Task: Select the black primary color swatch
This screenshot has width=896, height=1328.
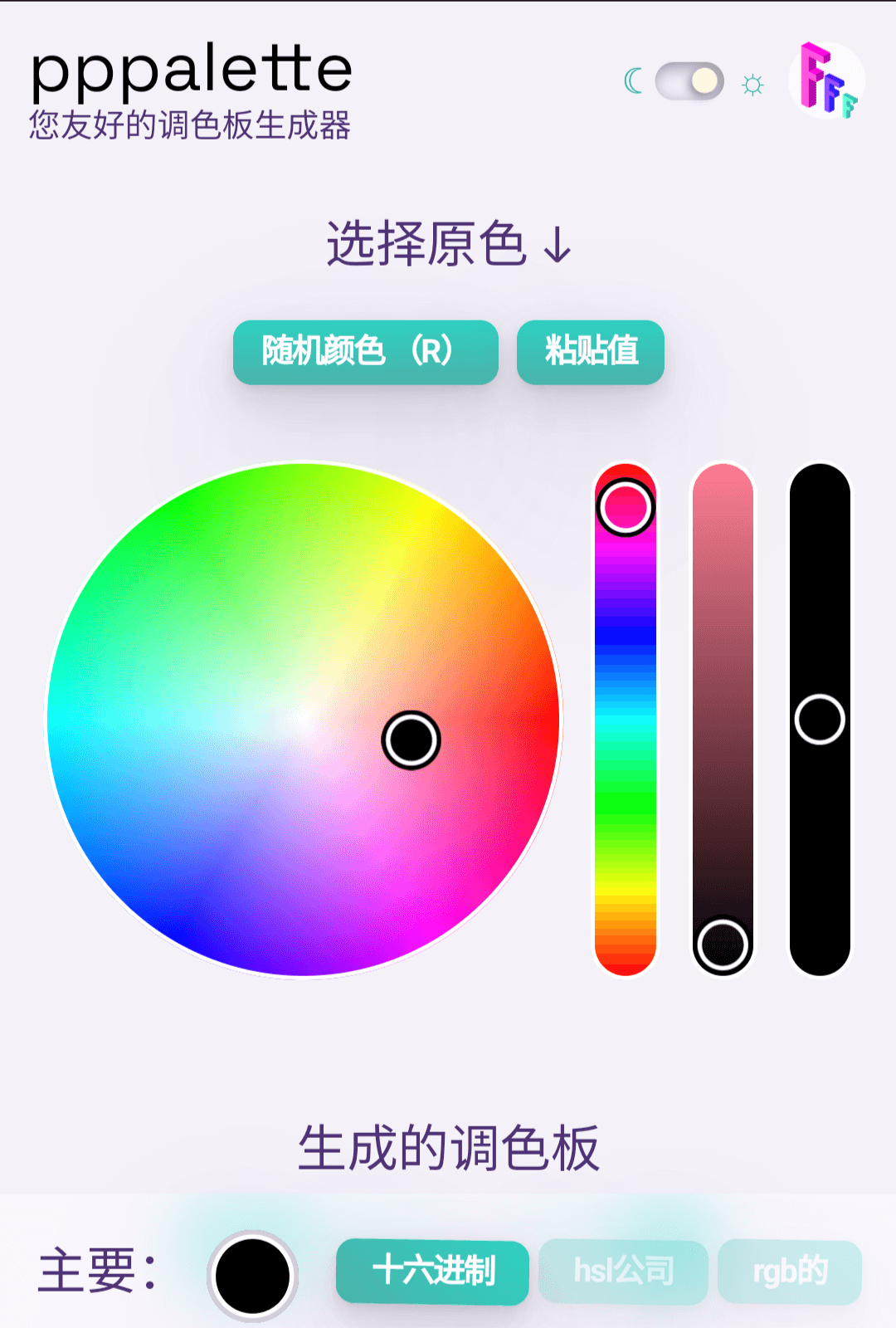Action: click(252, 1276)
